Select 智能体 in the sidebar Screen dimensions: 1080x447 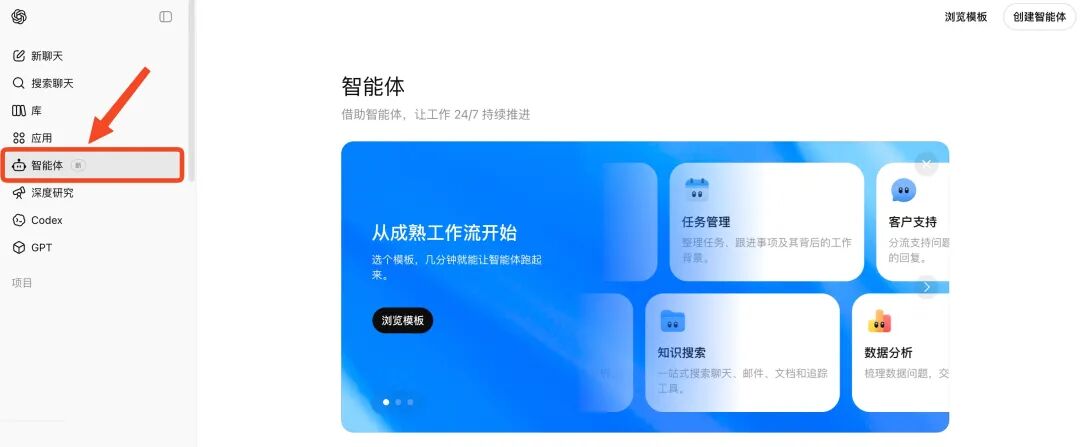(x=47, y=165)
